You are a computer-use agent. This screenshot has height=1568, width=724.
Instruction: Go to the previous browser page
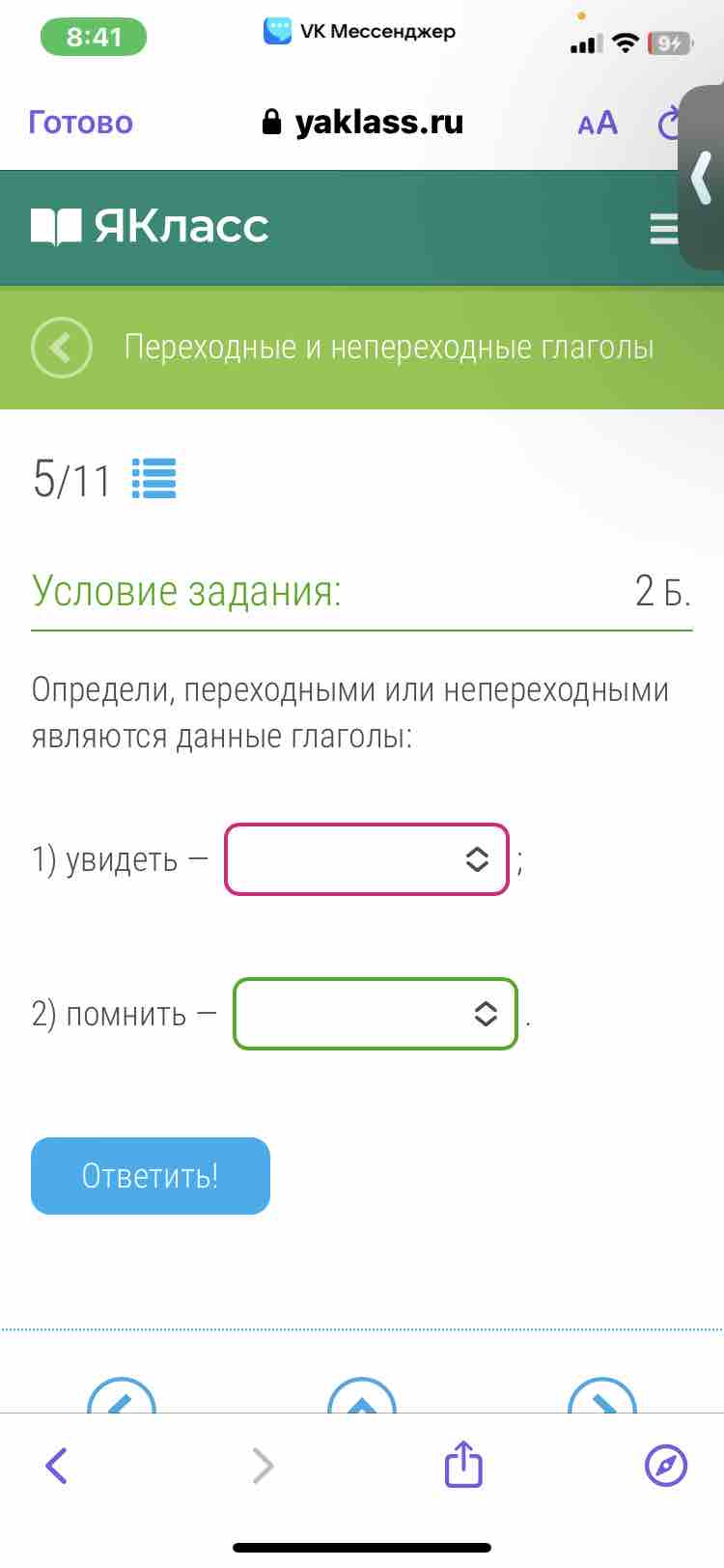57,1466
